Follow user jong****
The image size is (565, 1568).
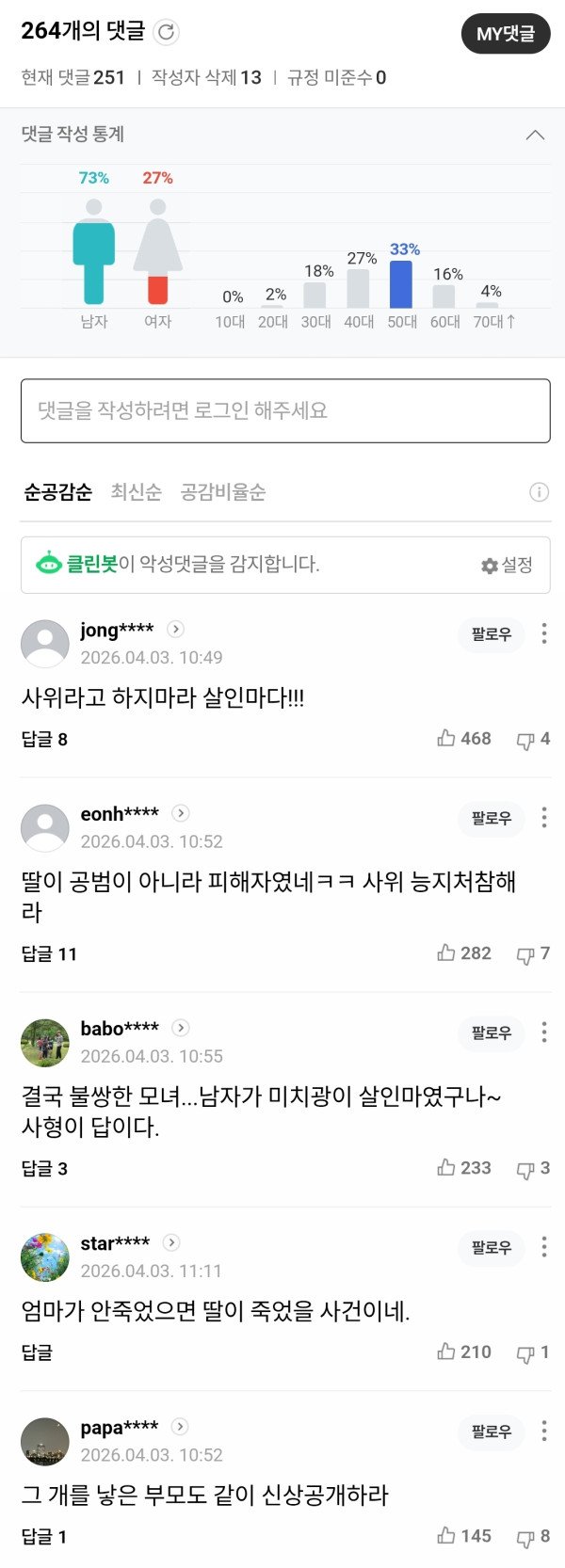(x=492, y=634)
